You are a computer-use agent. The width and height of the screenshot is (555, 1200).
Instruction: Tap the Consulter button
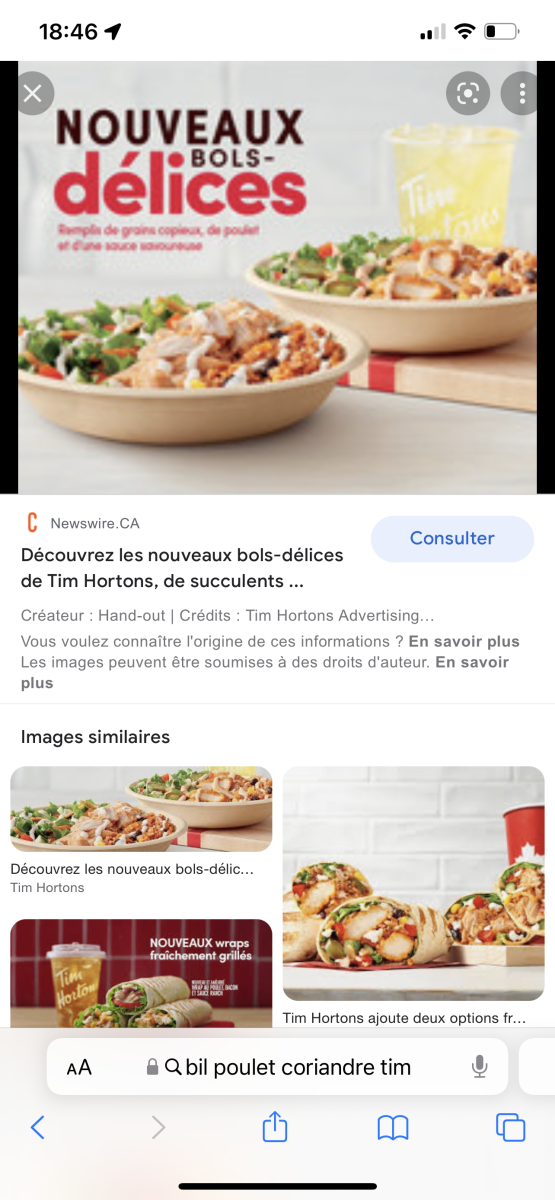(x=452, y=538)
